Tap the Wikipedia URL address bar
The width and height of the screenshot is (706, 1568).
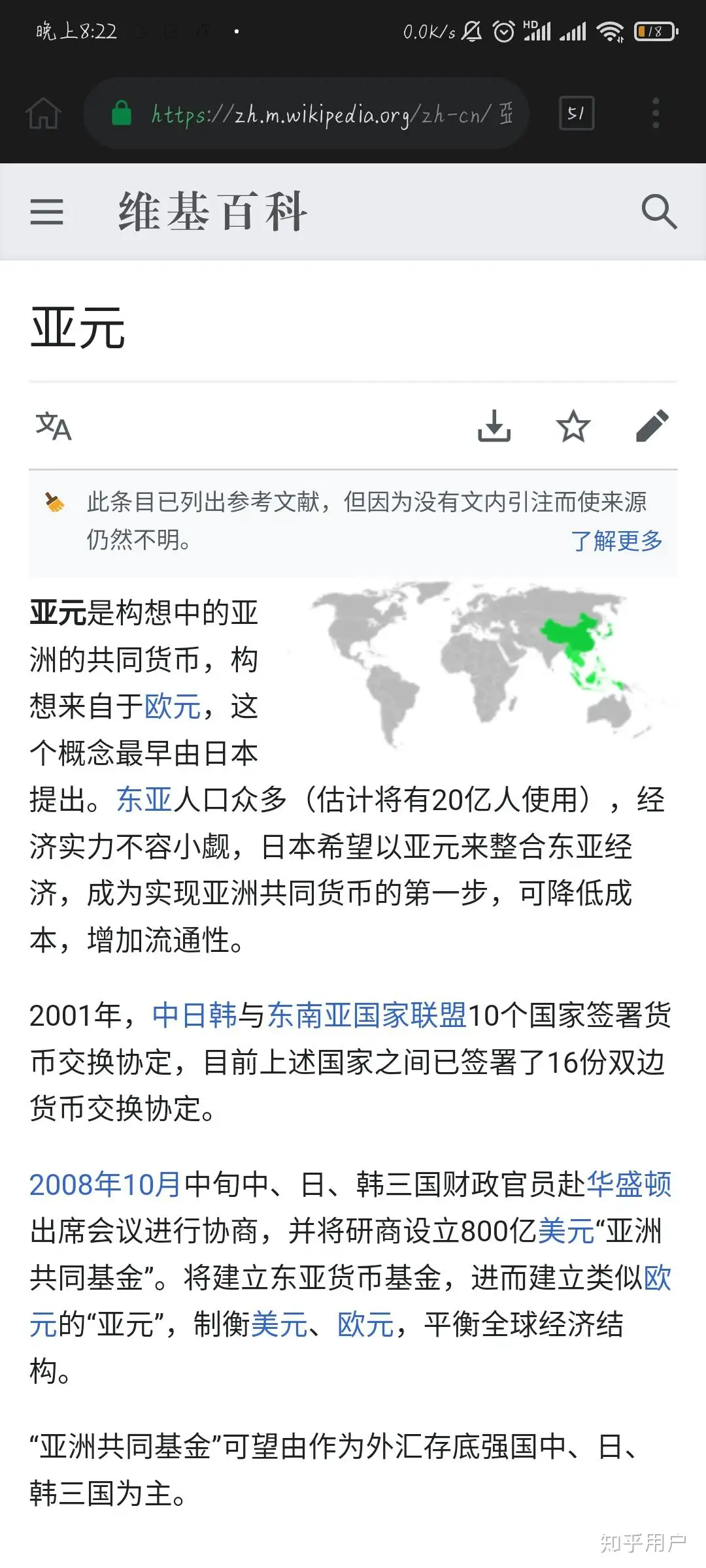(x=306, y=114)
